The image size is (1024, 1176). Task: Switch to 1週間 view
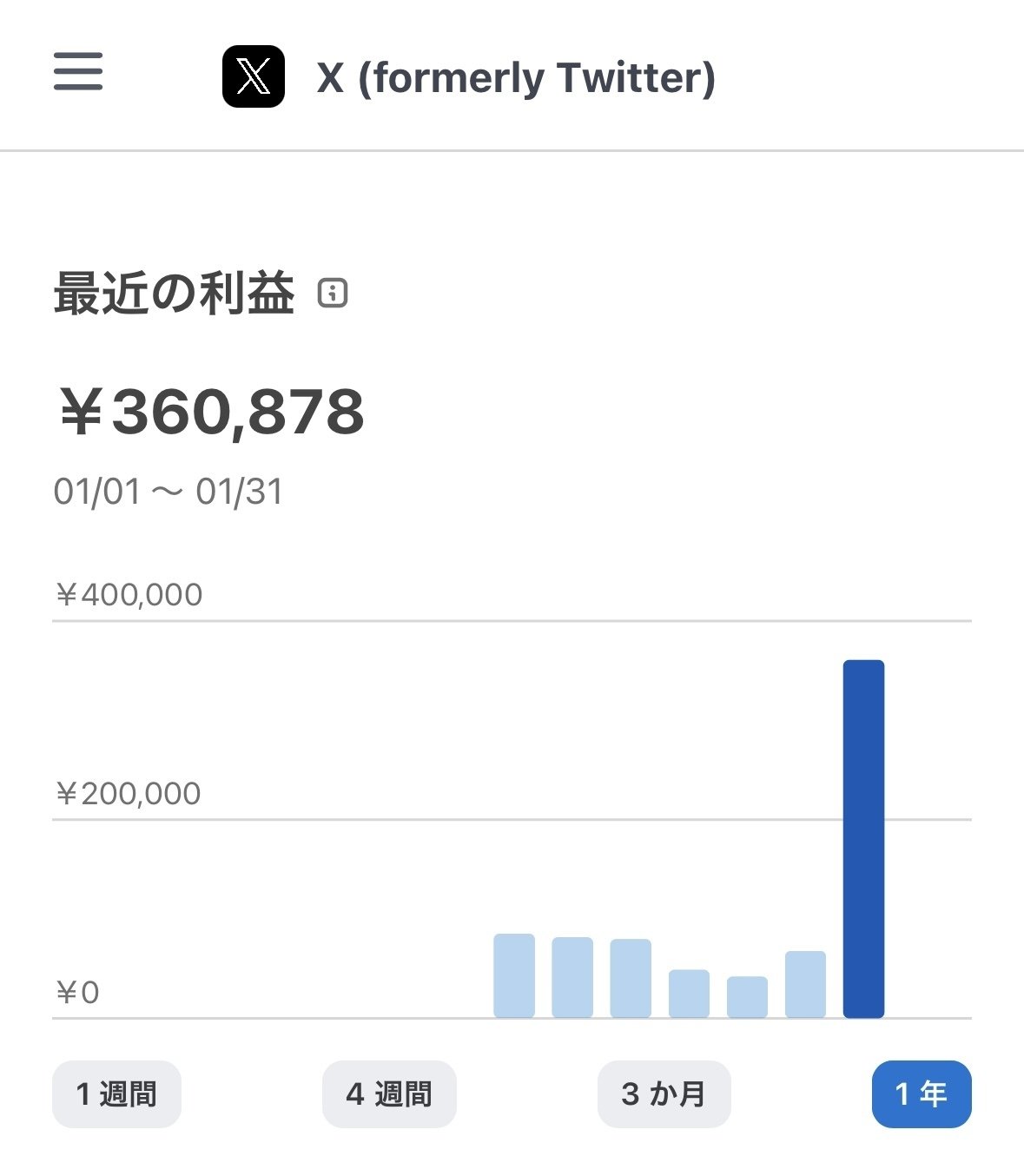[116, 1094]
